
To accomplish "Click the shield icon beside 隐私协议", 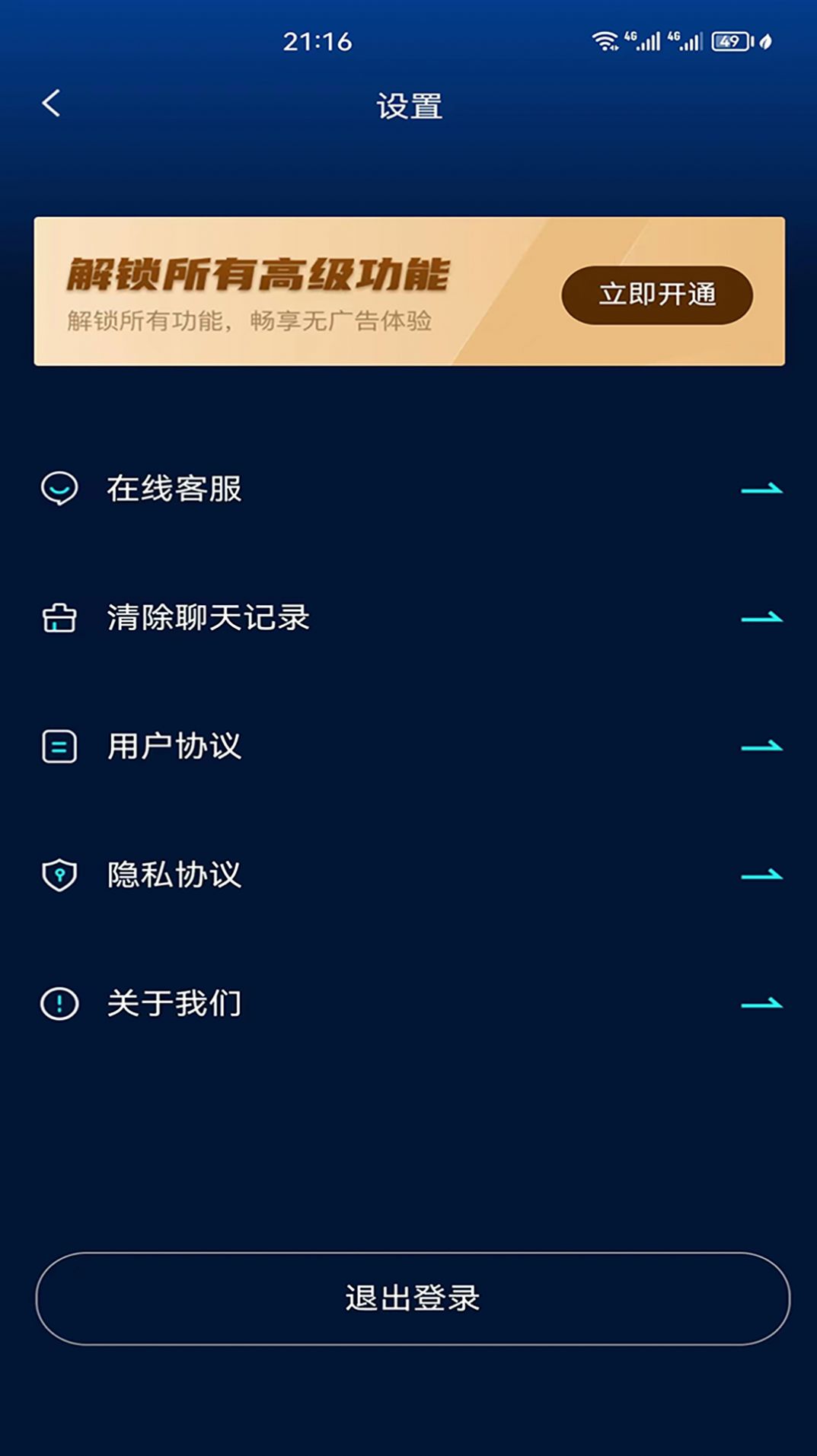I will [x=61, y=876].
